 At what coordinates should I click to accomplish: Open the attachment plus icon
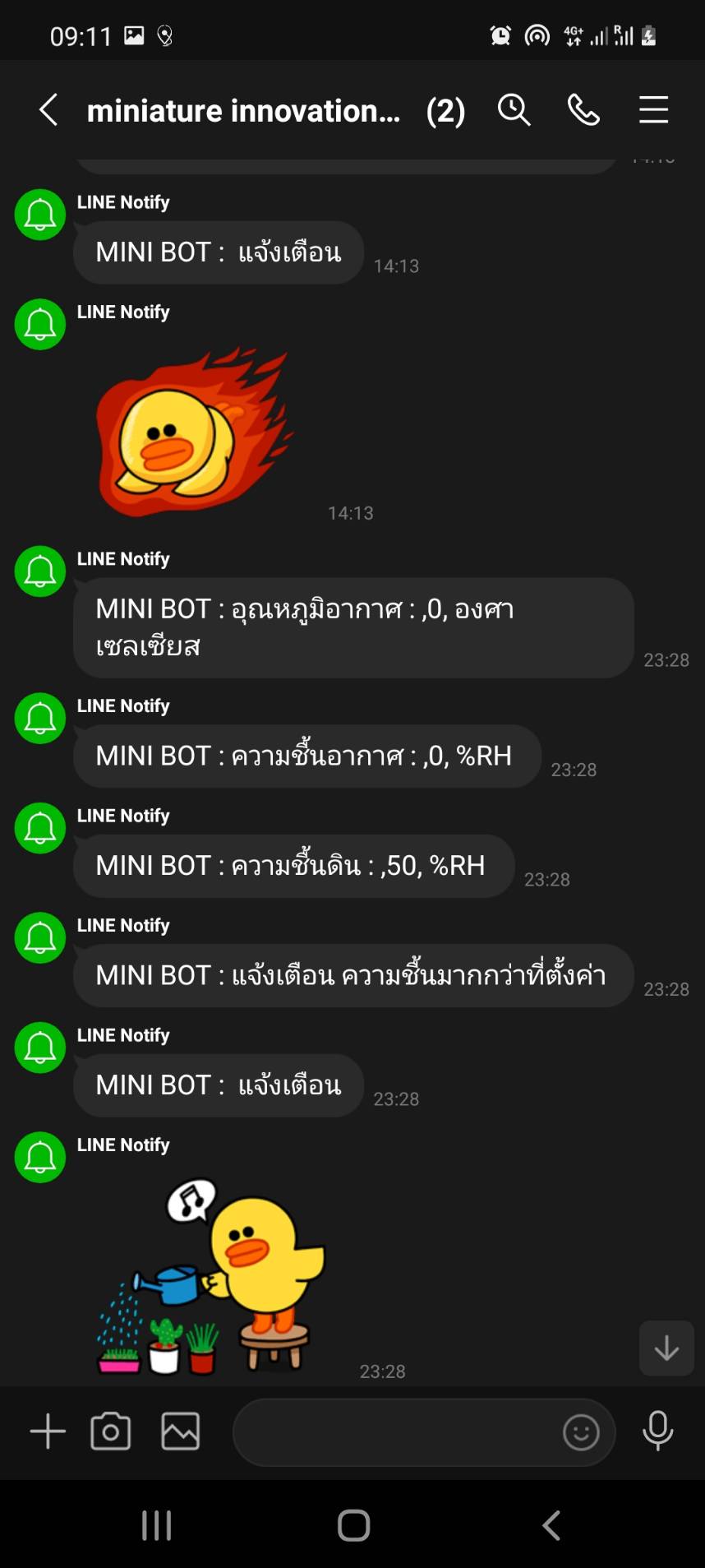[x=47, y=1431]
